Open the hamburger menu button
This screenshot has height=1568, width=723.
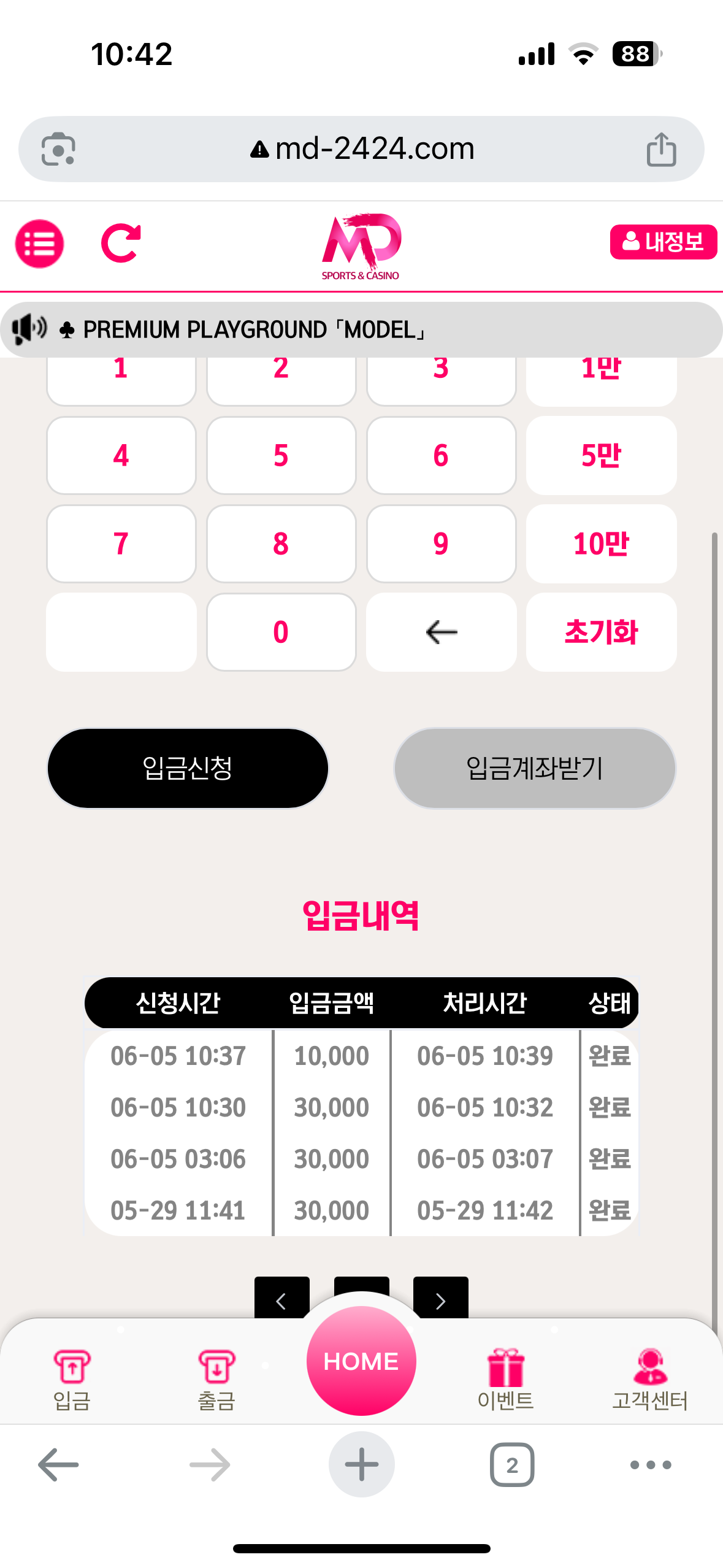(x=39, y=244)
